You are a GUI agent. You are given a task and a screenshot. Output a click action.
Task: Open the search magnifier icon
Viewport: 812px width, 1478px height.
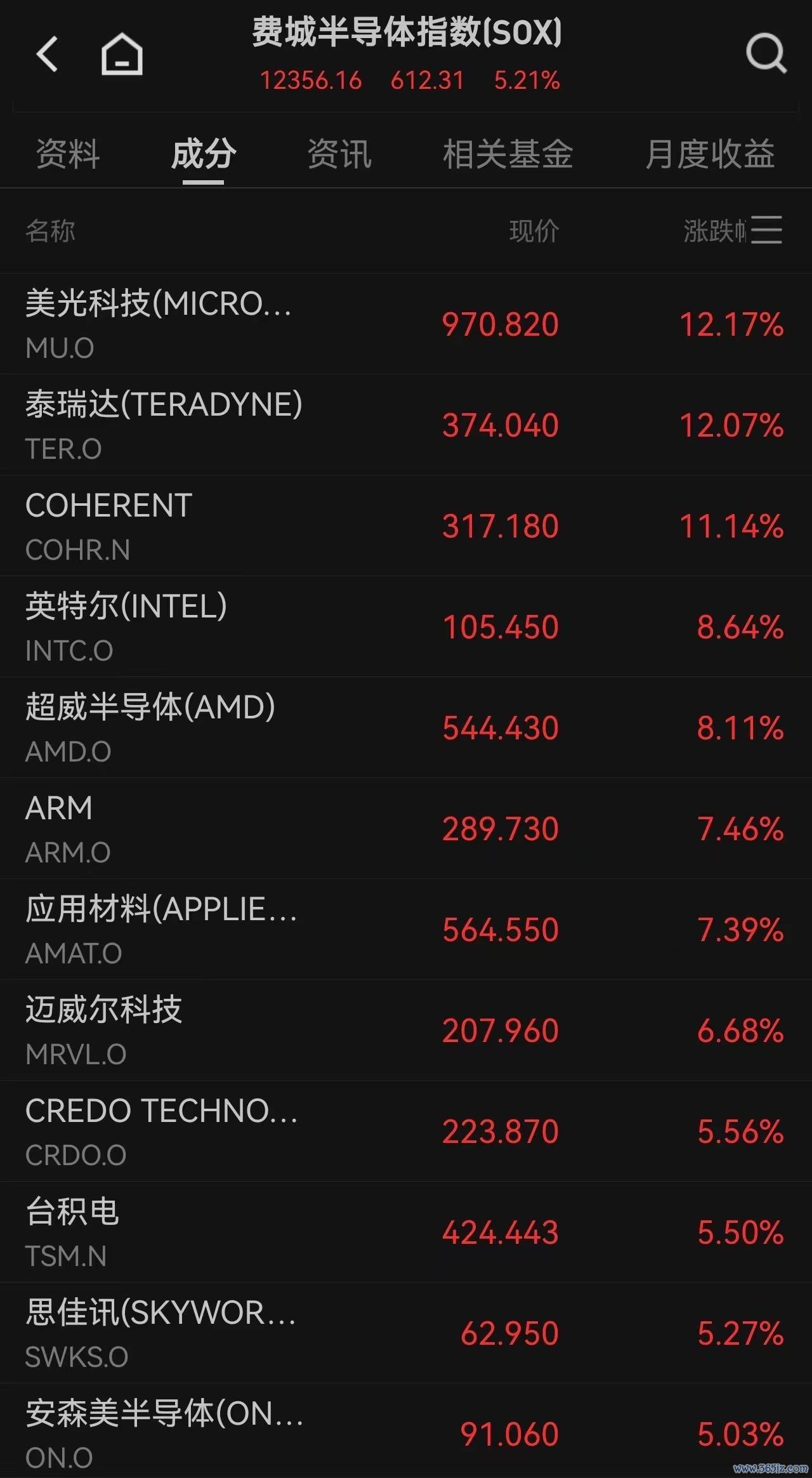tap(766, 53)
